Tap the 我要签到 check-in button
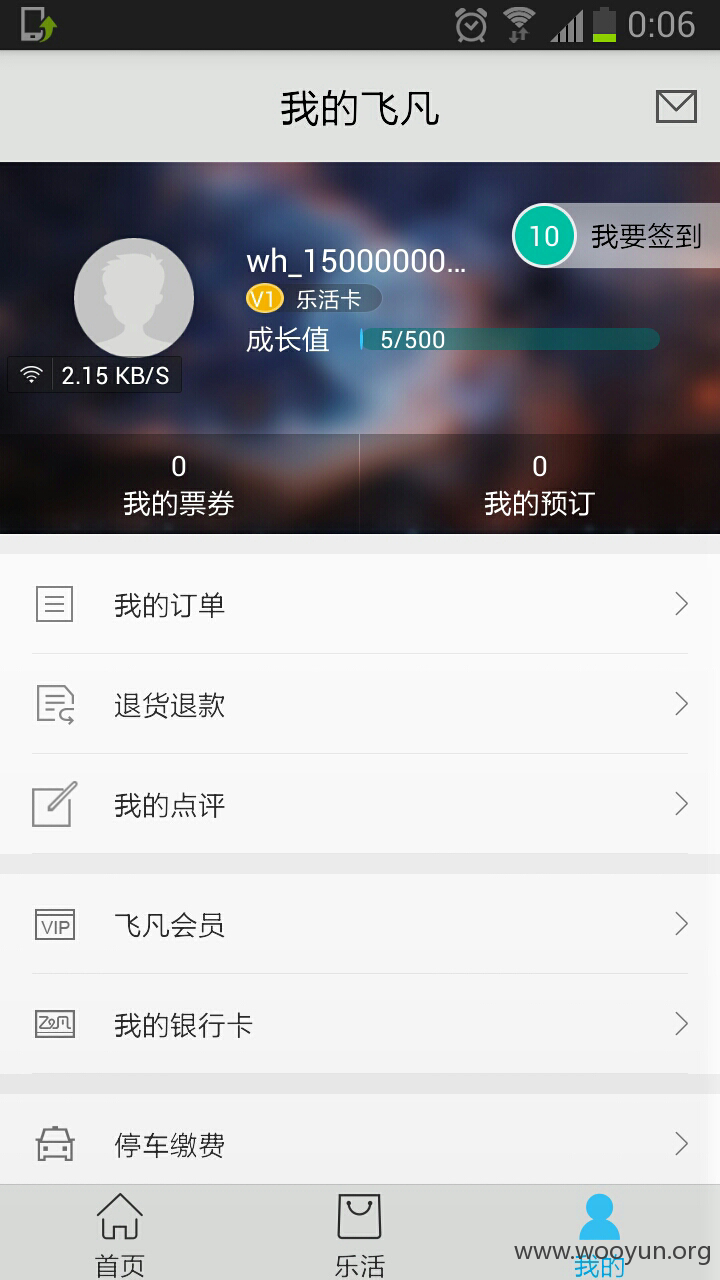This screenshot has width=720, height=1280. (x=616, y=236)
